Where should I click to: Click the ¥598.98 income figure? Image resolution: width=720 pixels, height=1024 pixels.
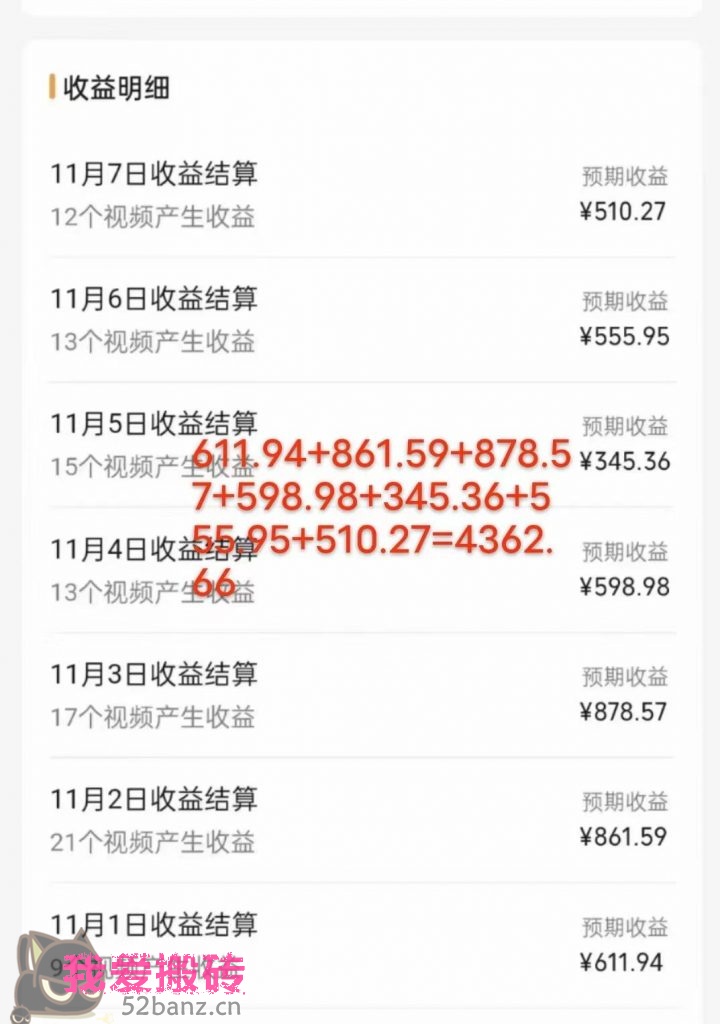click(625, 587)
